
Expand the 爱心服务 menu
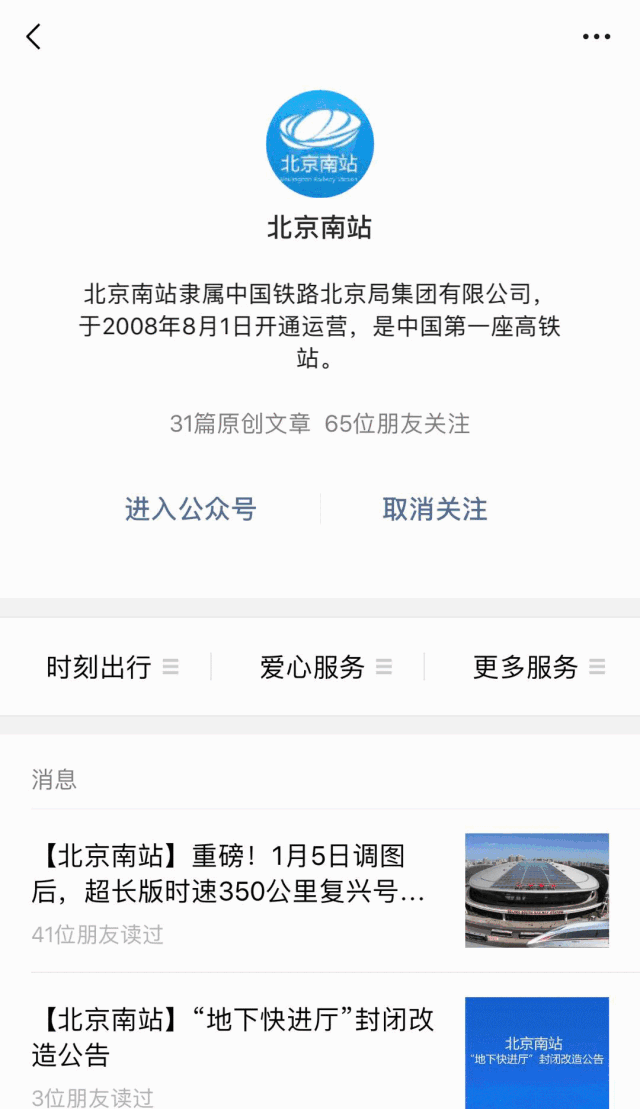pyautogui.click(x=325, y=667)
